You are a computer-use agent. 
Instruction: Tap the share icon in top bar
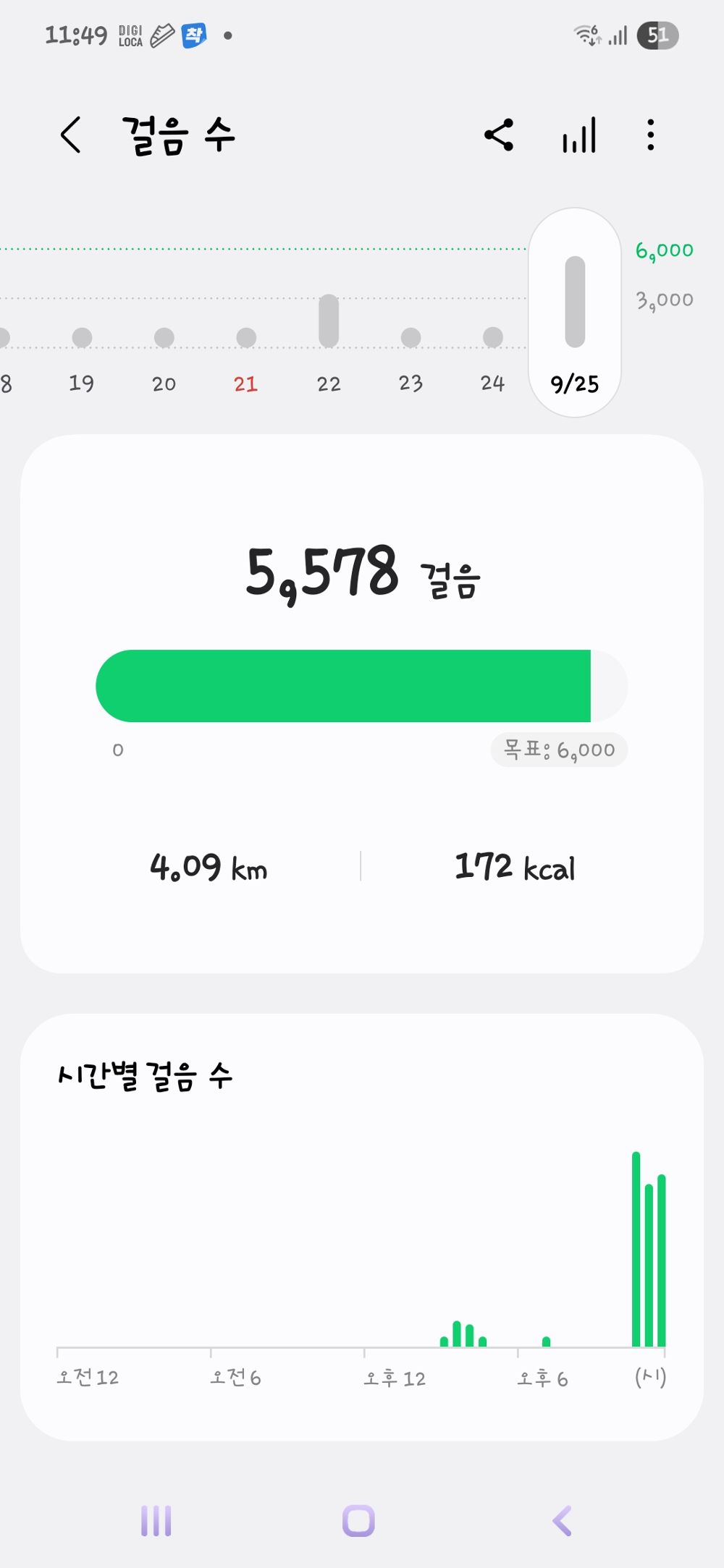(x=500, y=135)
